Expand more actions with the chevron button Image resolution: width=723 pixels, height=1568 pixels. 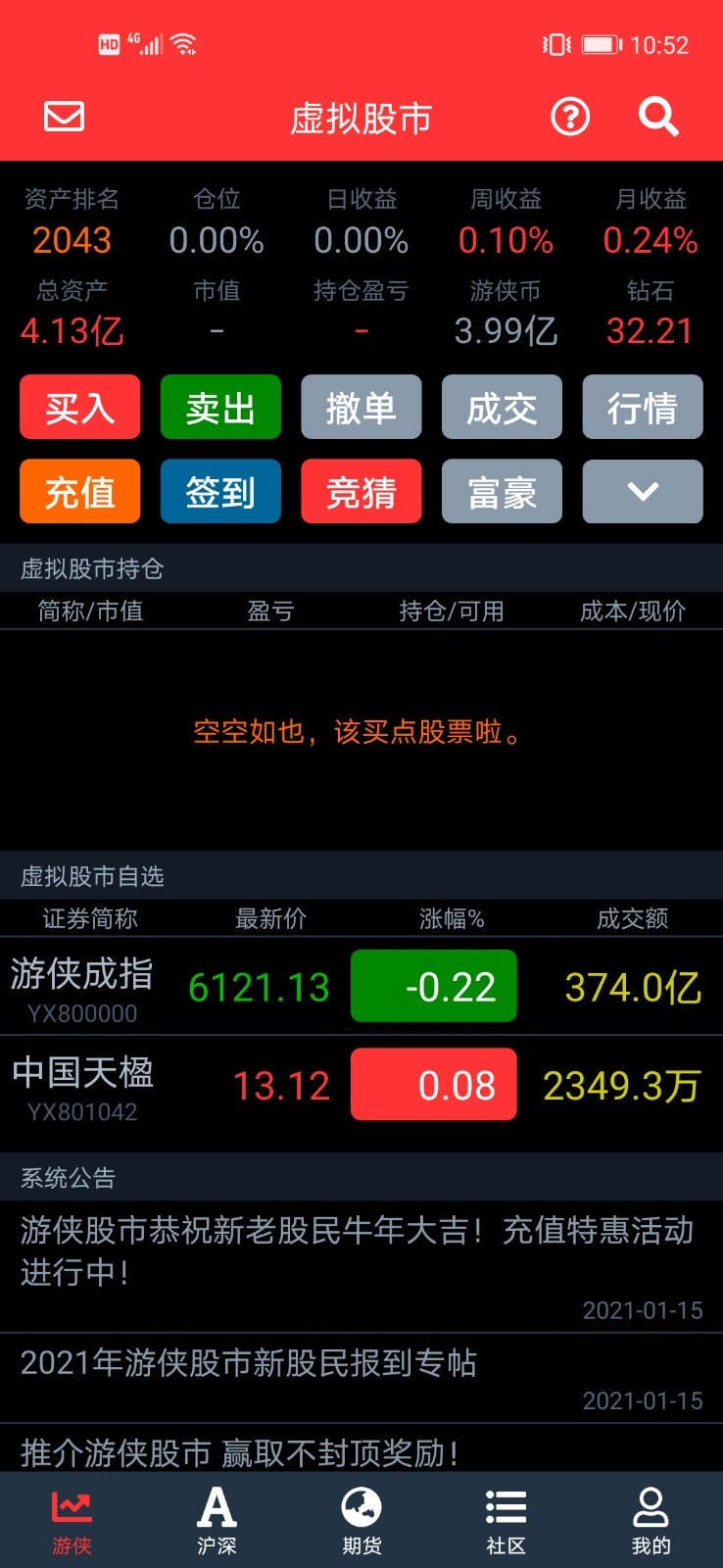(642, 491)
